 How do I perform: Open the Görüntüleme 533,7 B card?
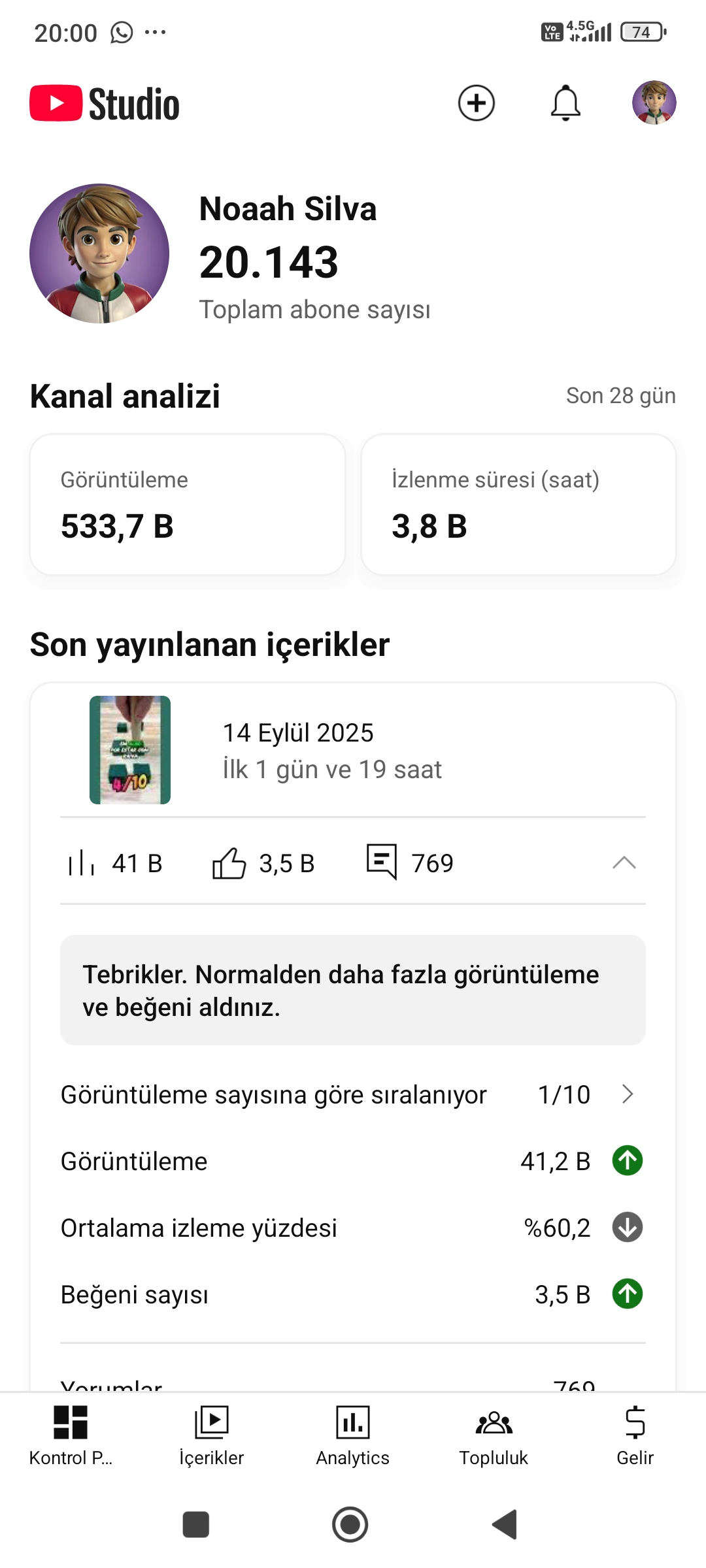click(x=188, y=504)
